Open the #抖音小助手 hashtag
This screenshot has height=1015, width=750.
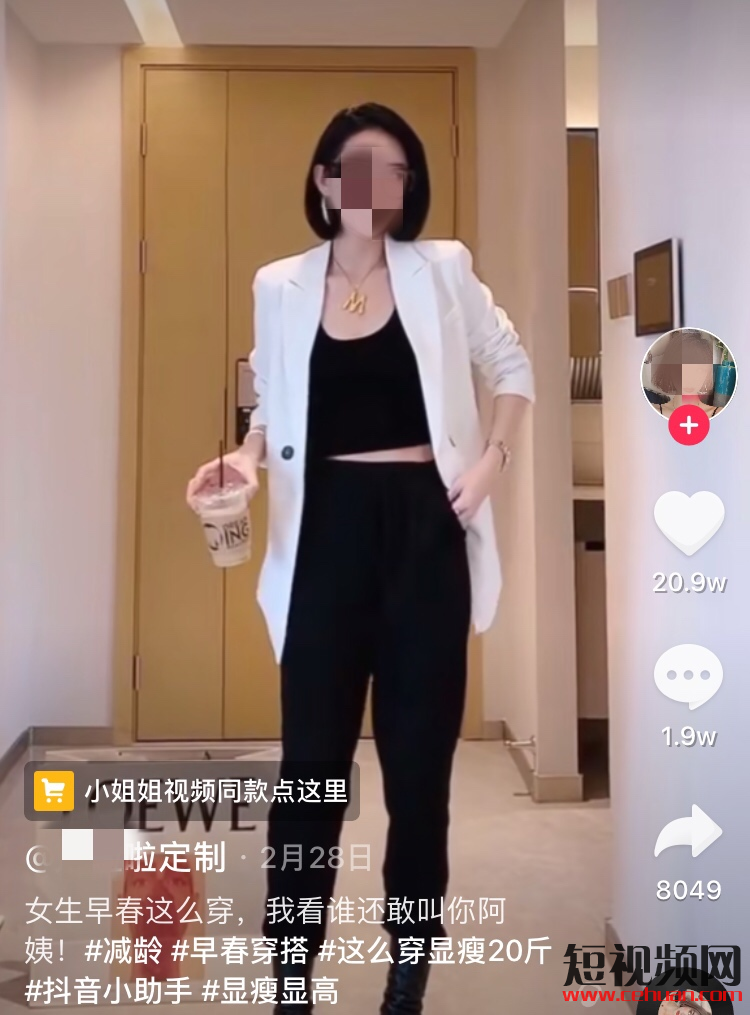tap(108, 991)
